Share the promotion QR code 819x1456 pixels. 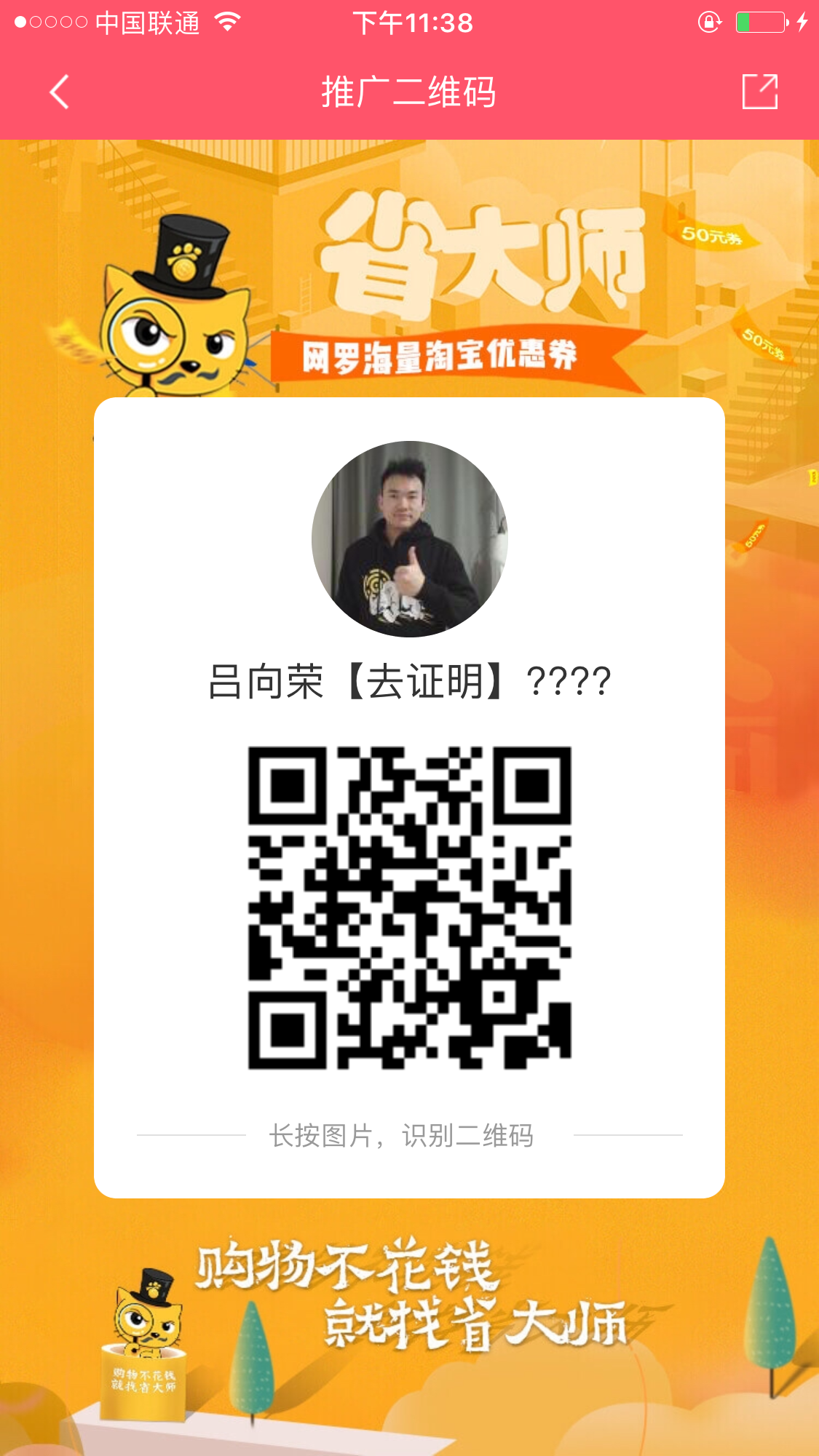[x=759, y=92]
